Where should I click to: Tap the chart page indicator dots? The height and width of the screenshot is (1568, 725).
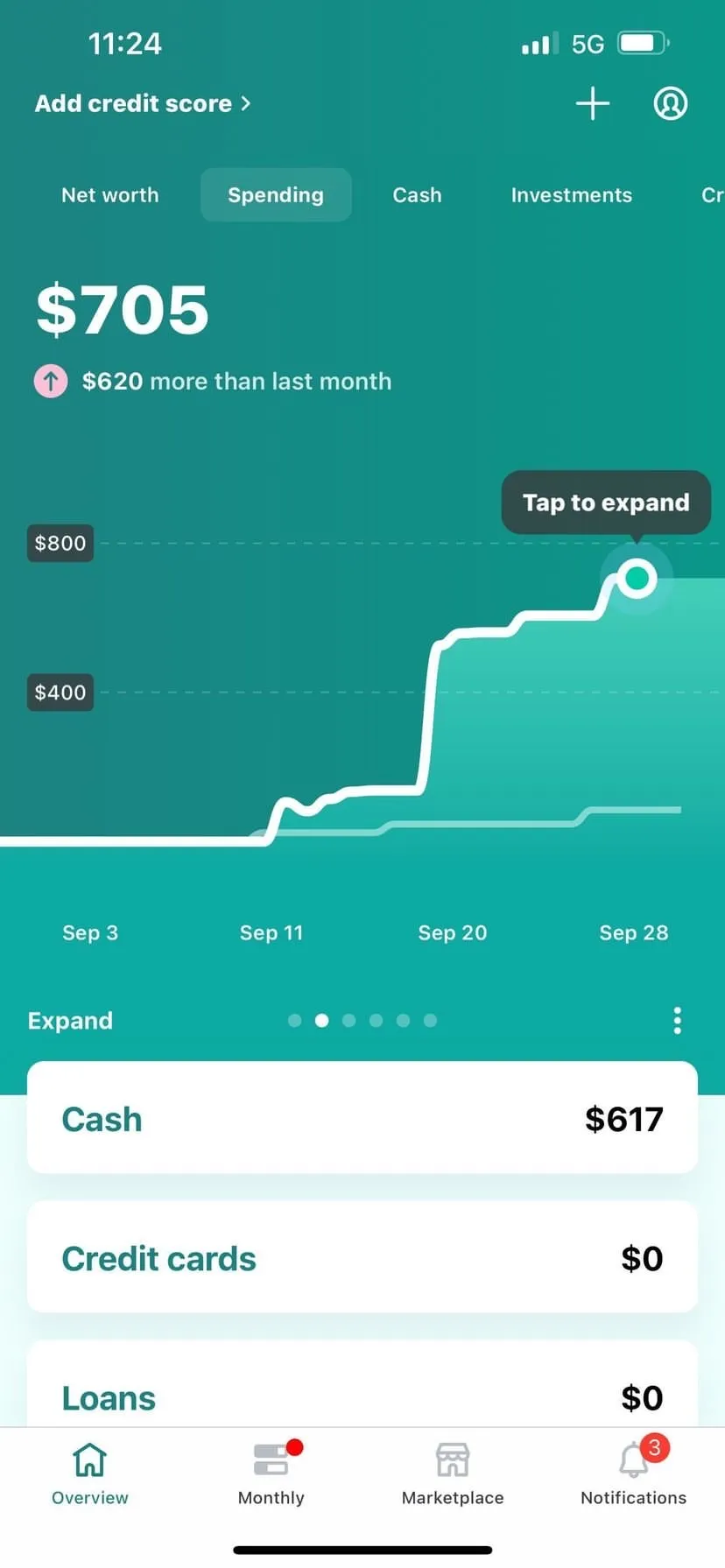click(362, 1021)
